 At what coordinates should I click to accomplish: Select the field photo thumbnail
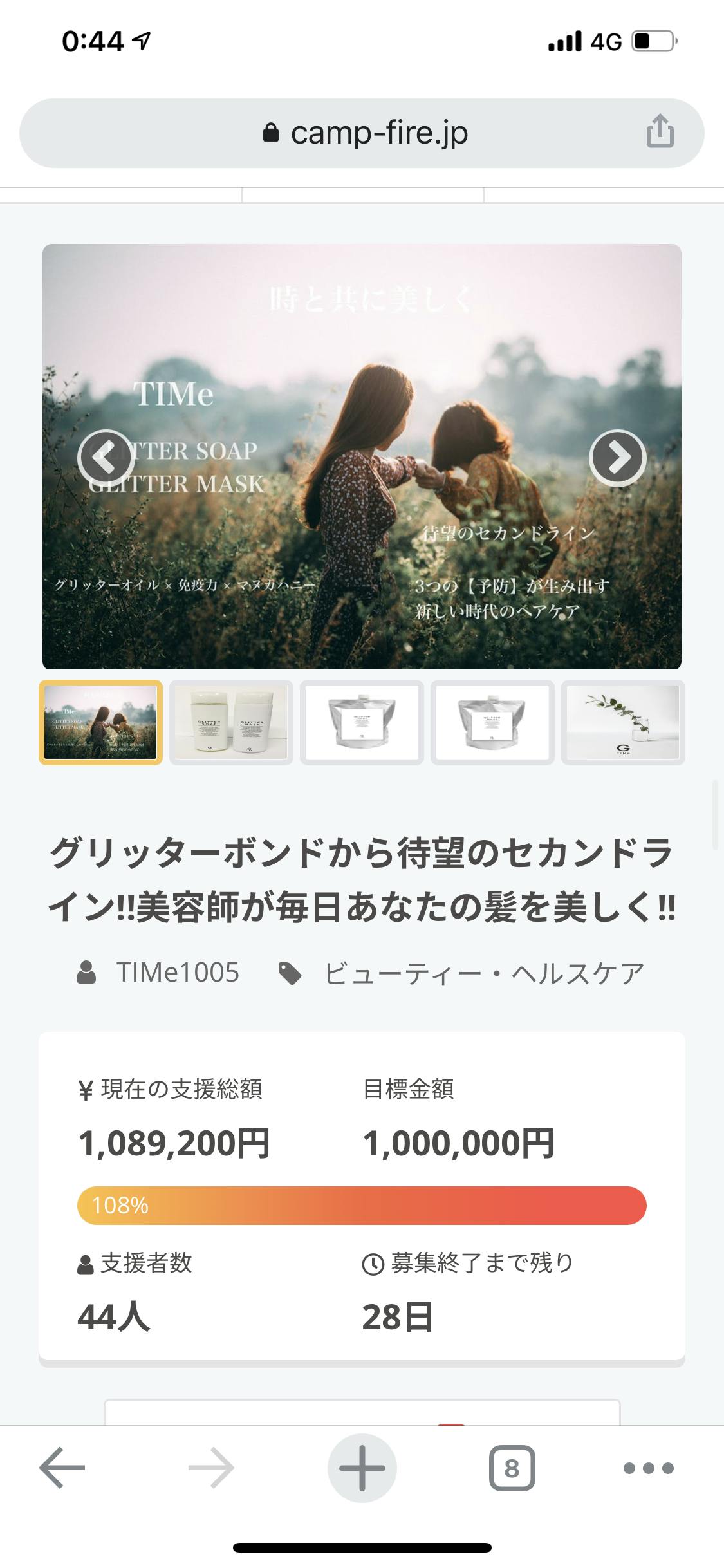[x=101, y=722]
